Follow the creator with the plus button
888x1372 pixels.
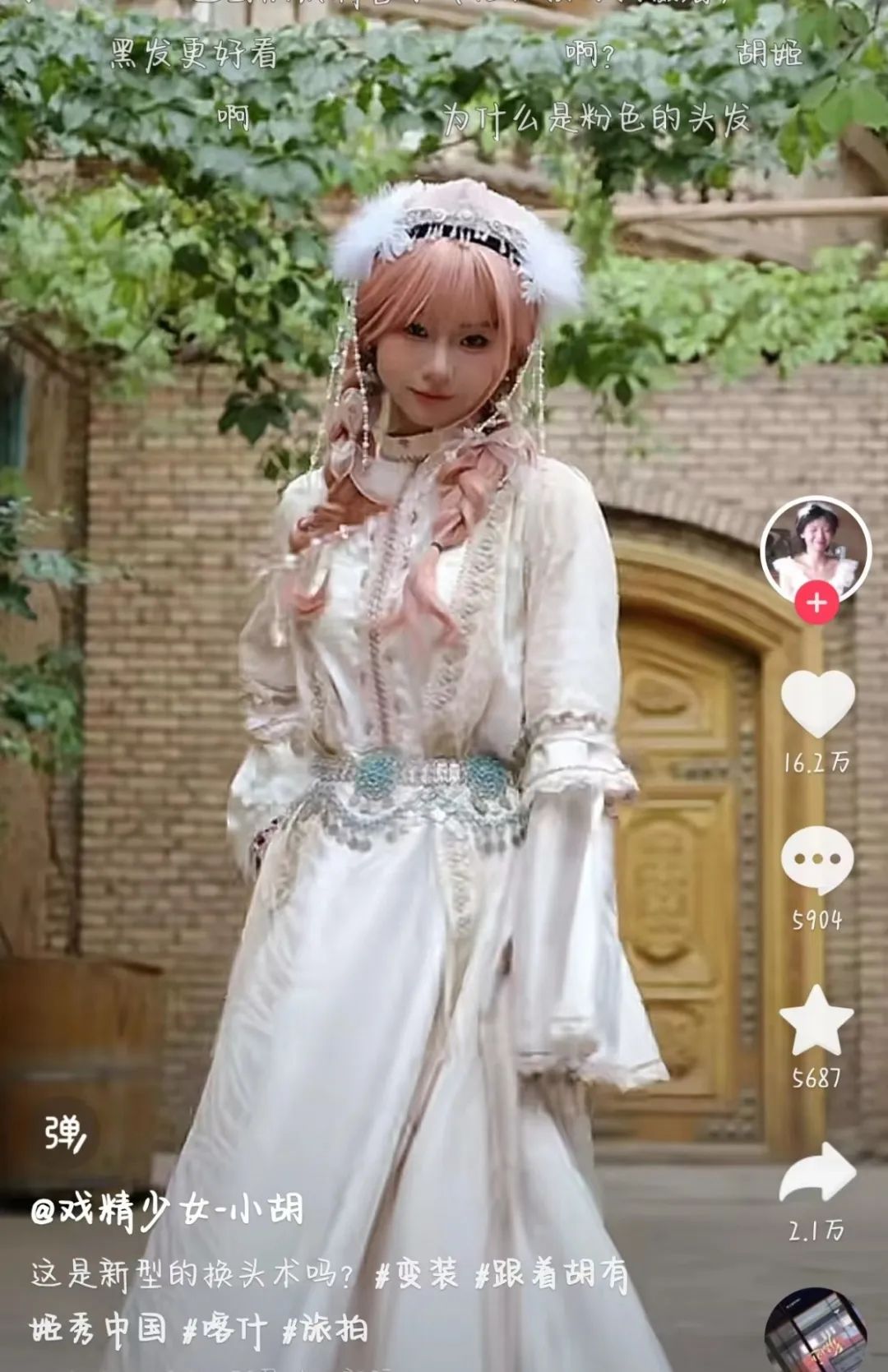tap(816, 603)
